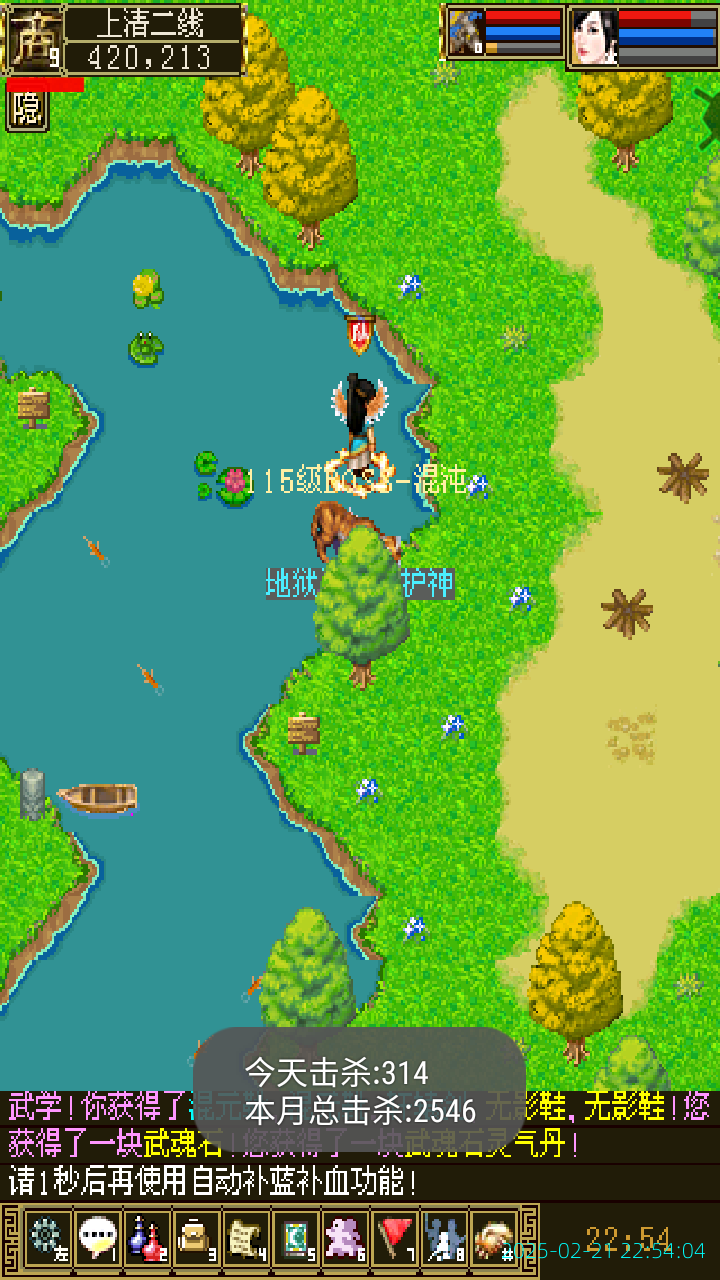Open the pink pet figure shortcut
The width and height of the screenshot is (720, 1280).
click(346, 1238)
